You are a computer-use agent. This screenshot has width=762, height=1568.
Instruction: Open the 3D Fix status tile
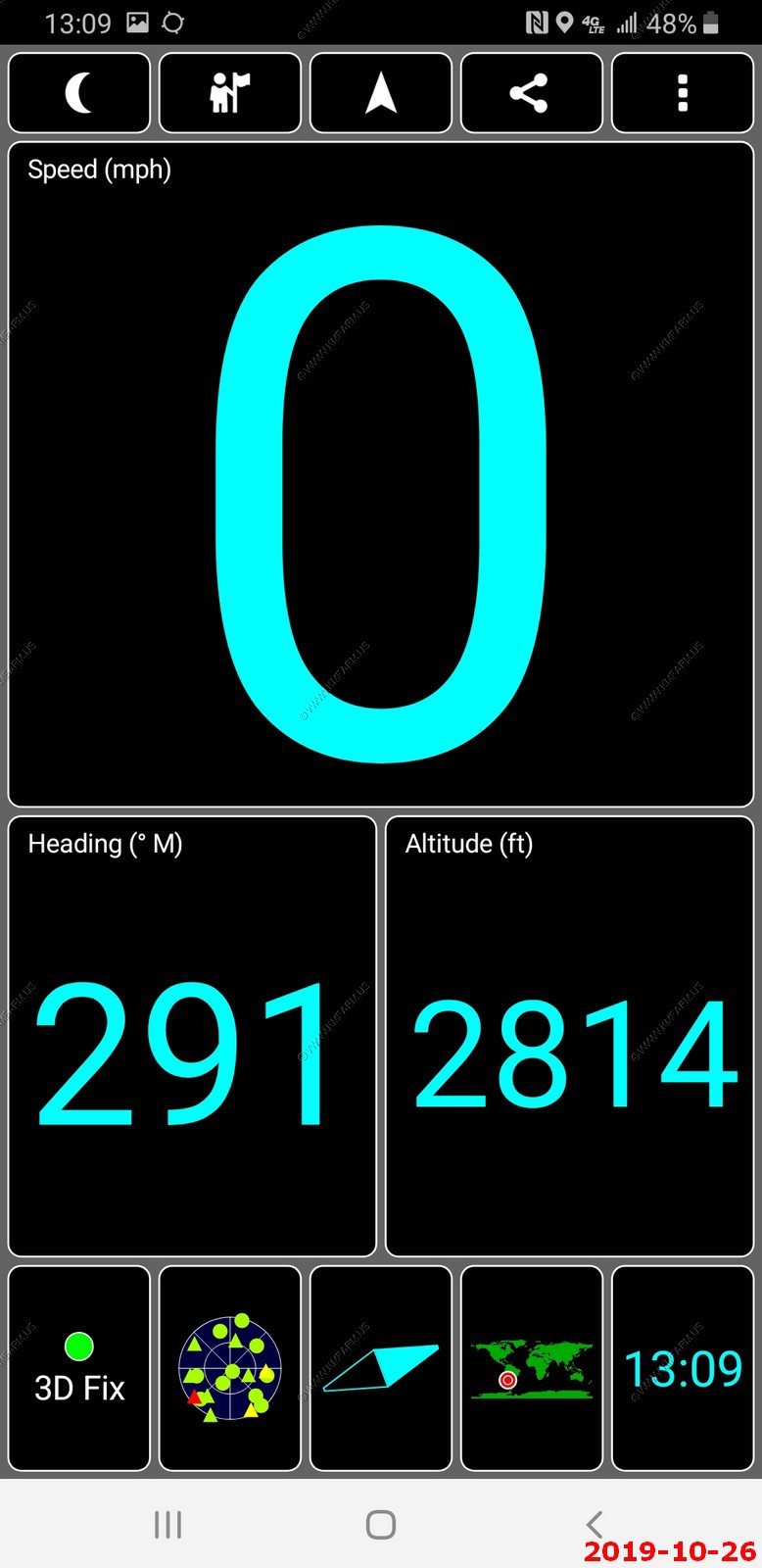pos(79,1368)
